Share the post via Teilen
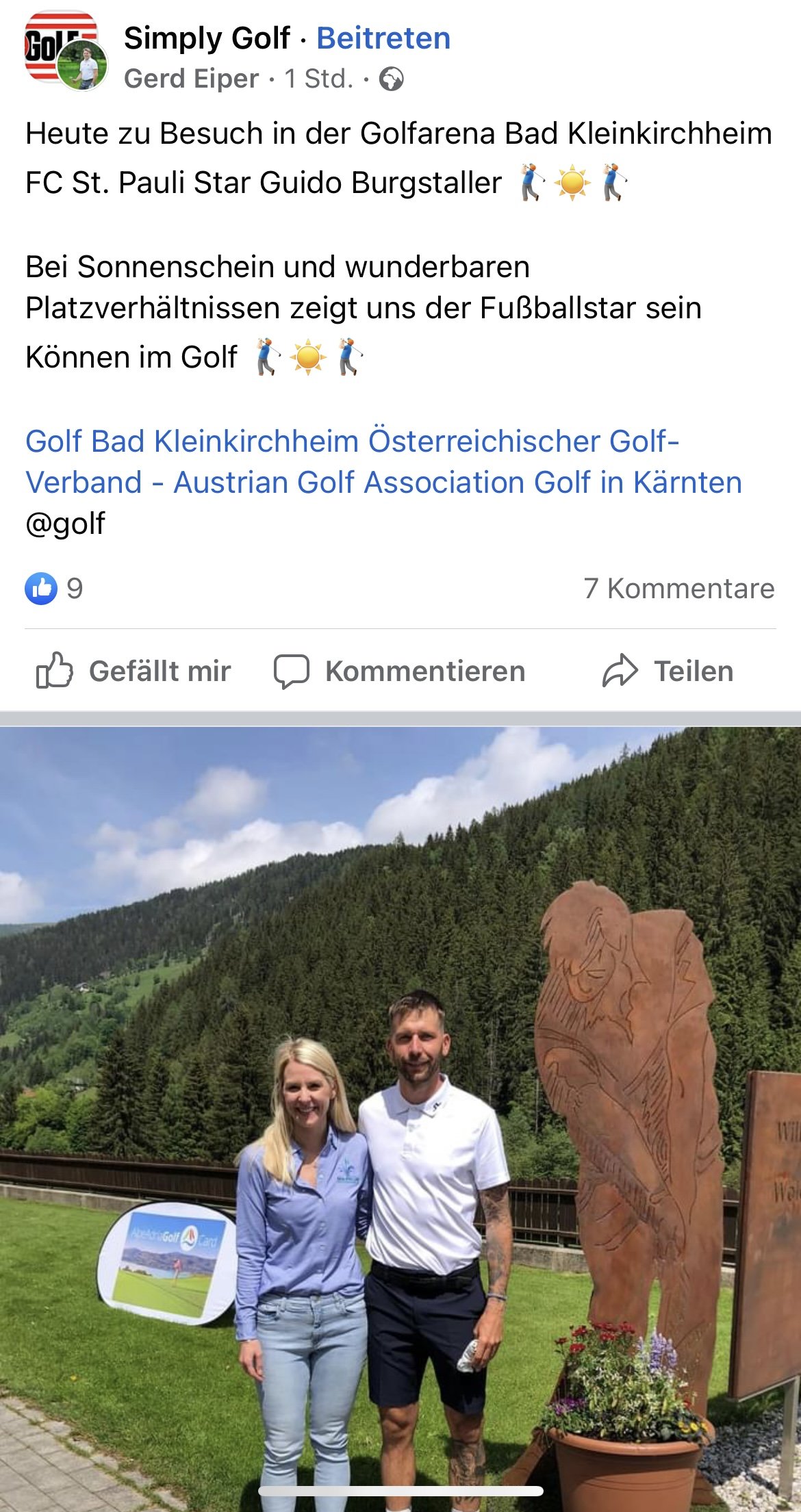The image size is (801, 1512). coord(668,671)
